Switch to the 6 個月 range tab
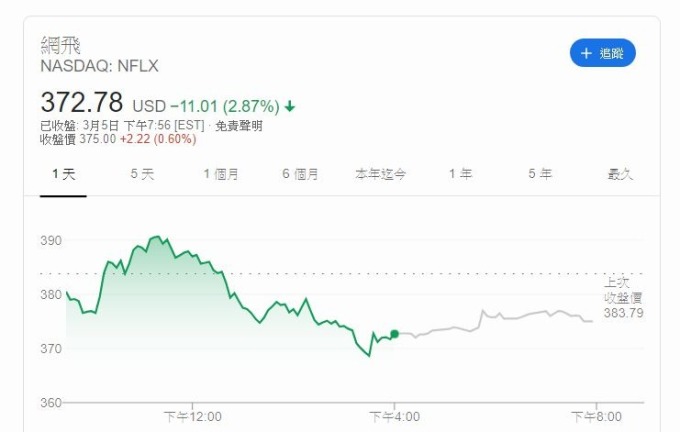 (x=300, y=174)
